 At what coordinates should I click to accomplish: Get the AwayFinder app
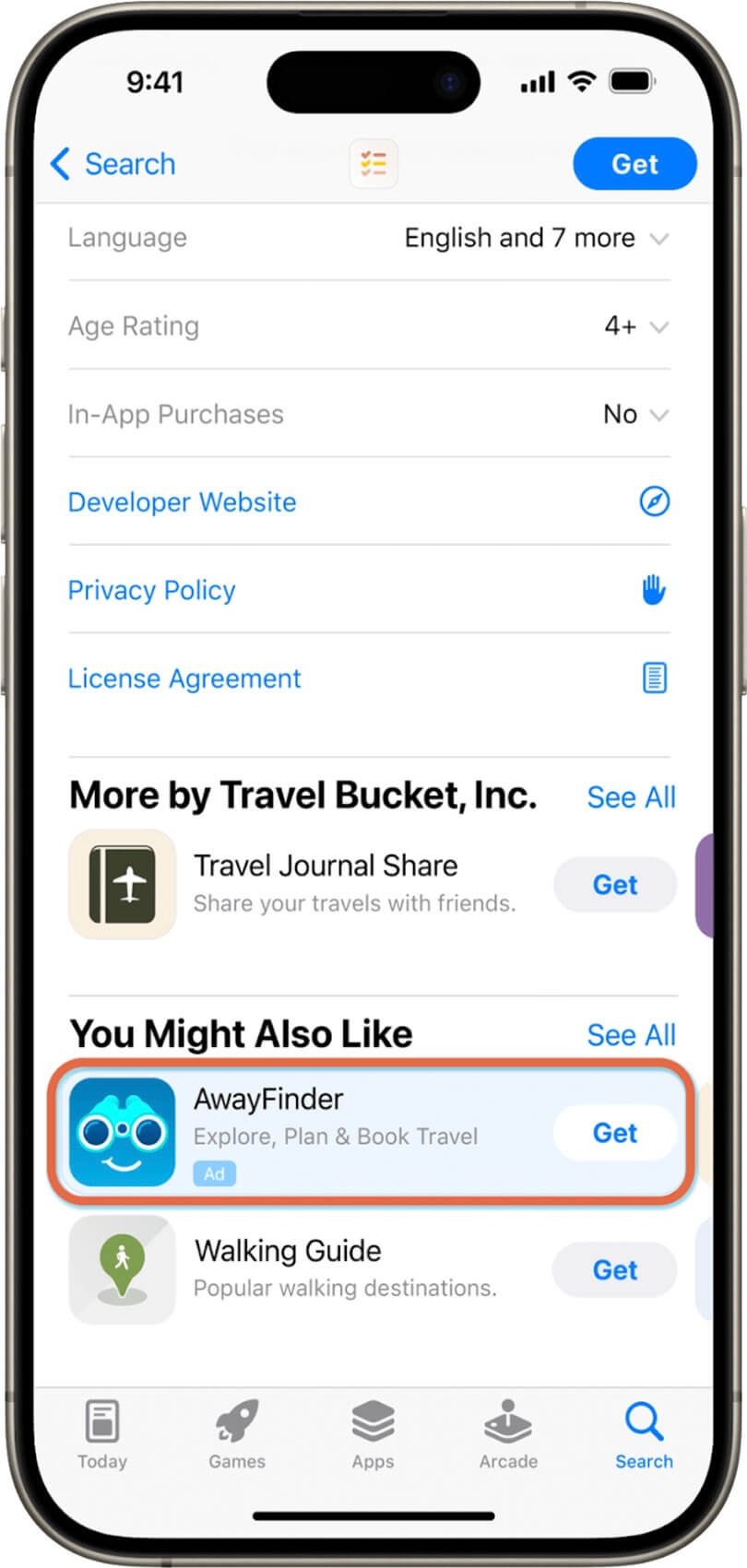[614, 1133]
